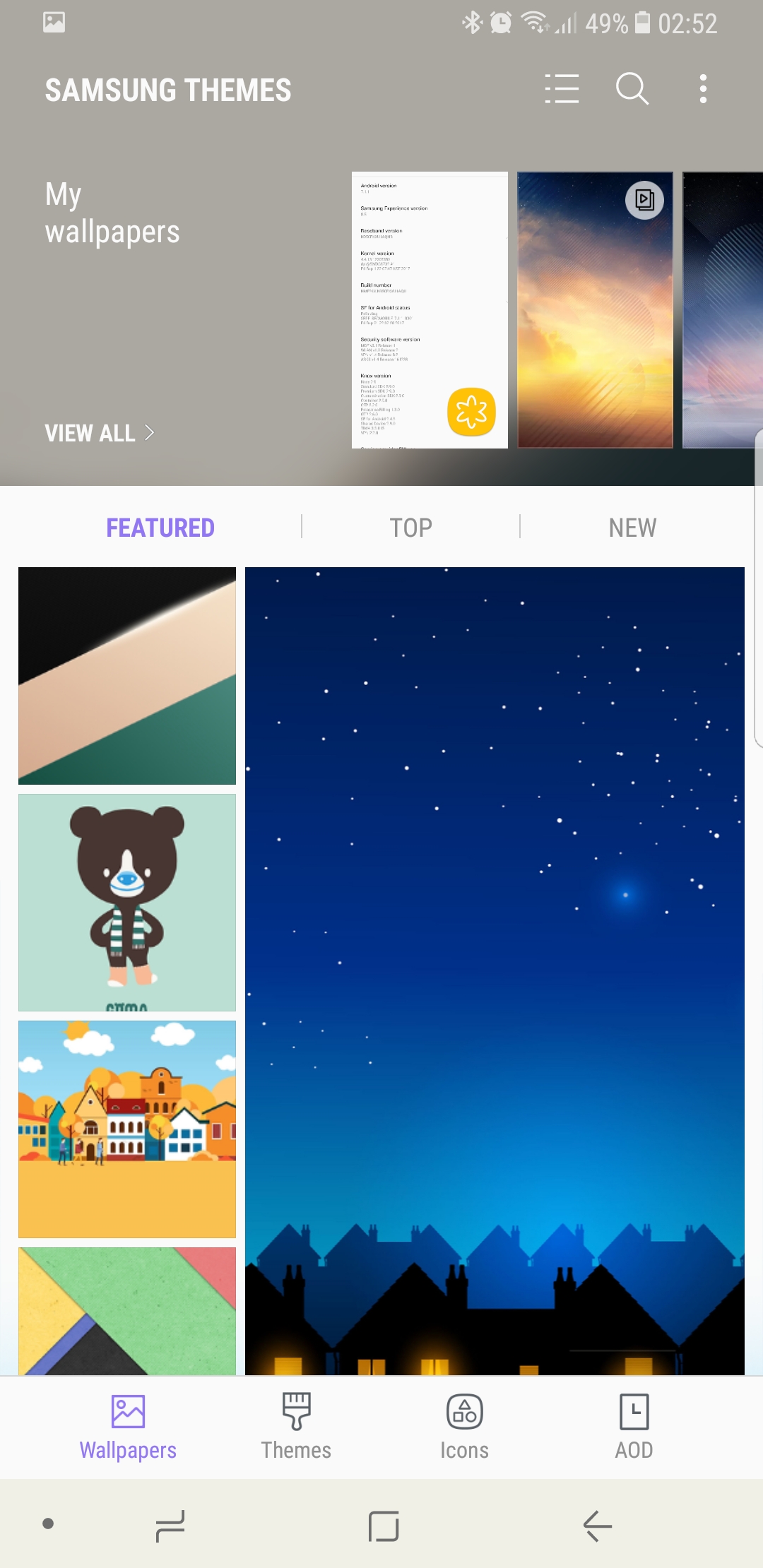
Task: Open the category list icon
Action: tap(562, 89)
